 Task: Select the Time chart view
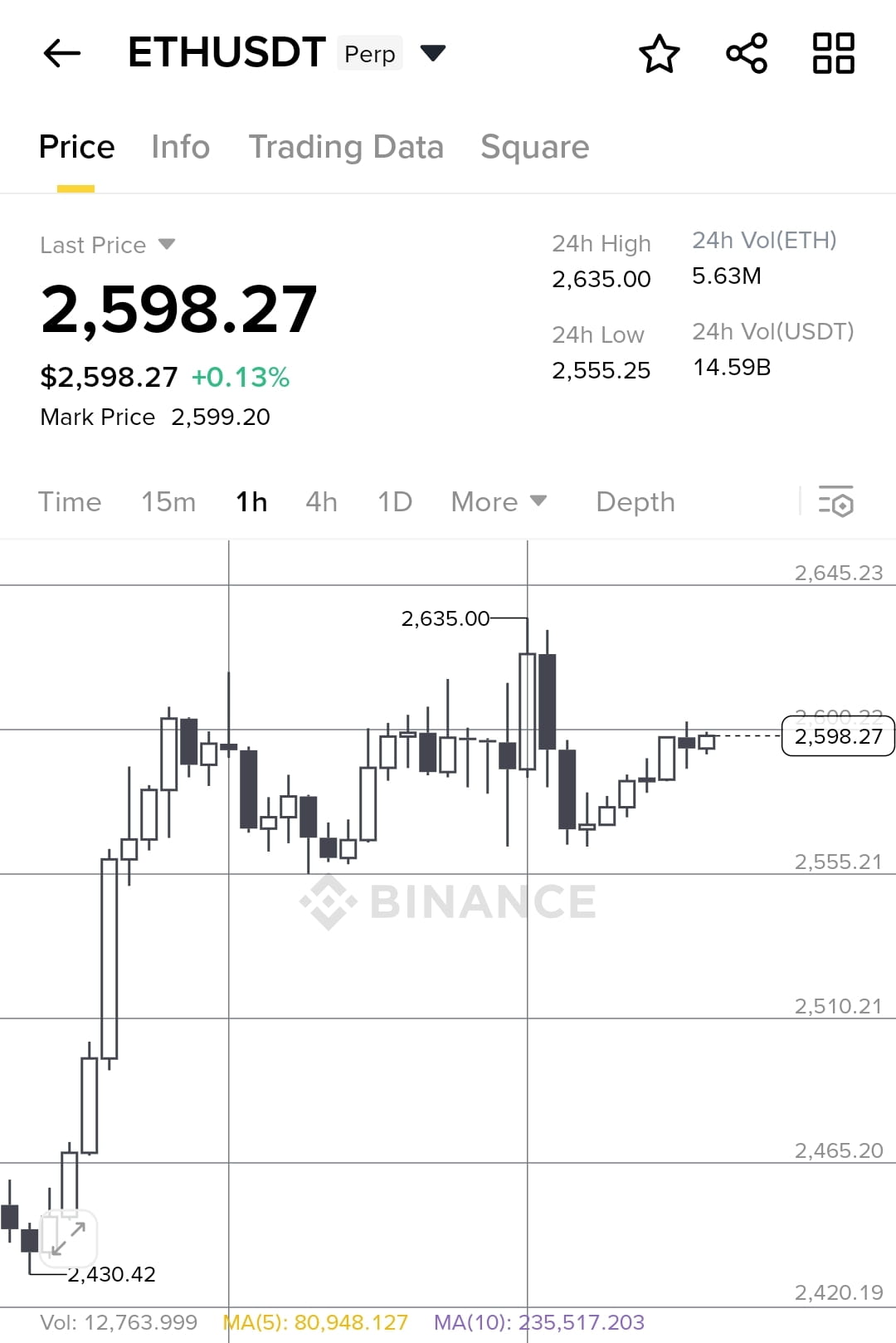coord(70,502)
